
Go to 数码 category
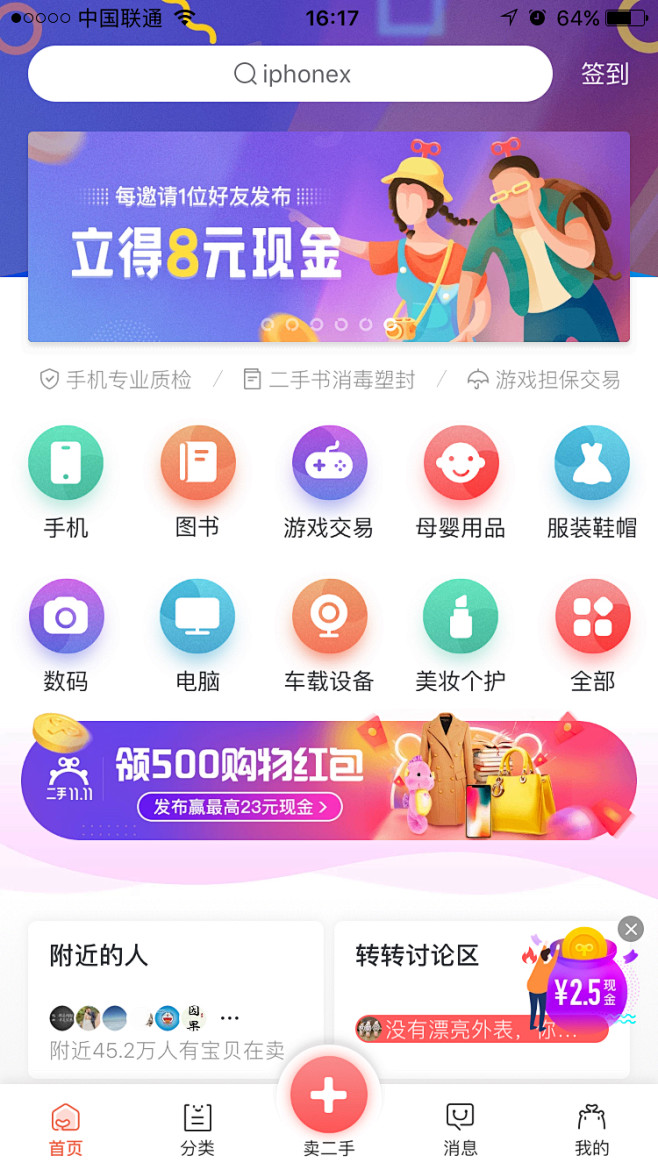66,636
